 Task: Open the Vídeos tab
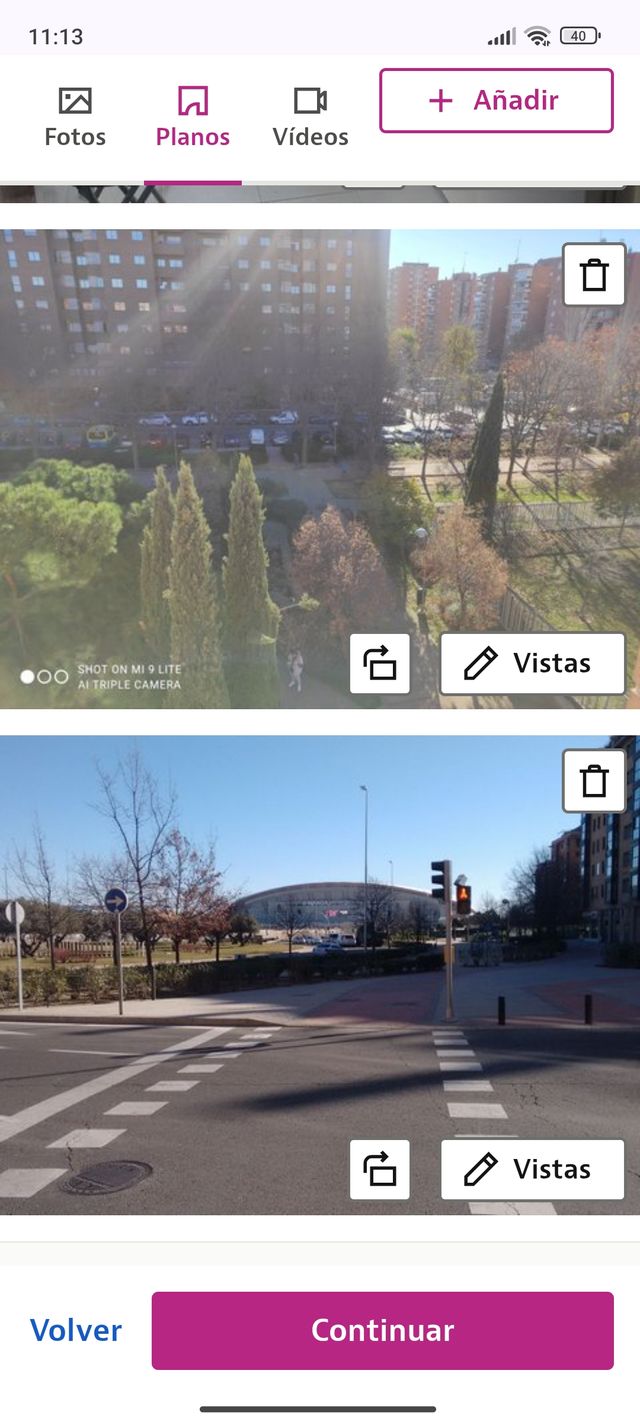tap(310, 118)
